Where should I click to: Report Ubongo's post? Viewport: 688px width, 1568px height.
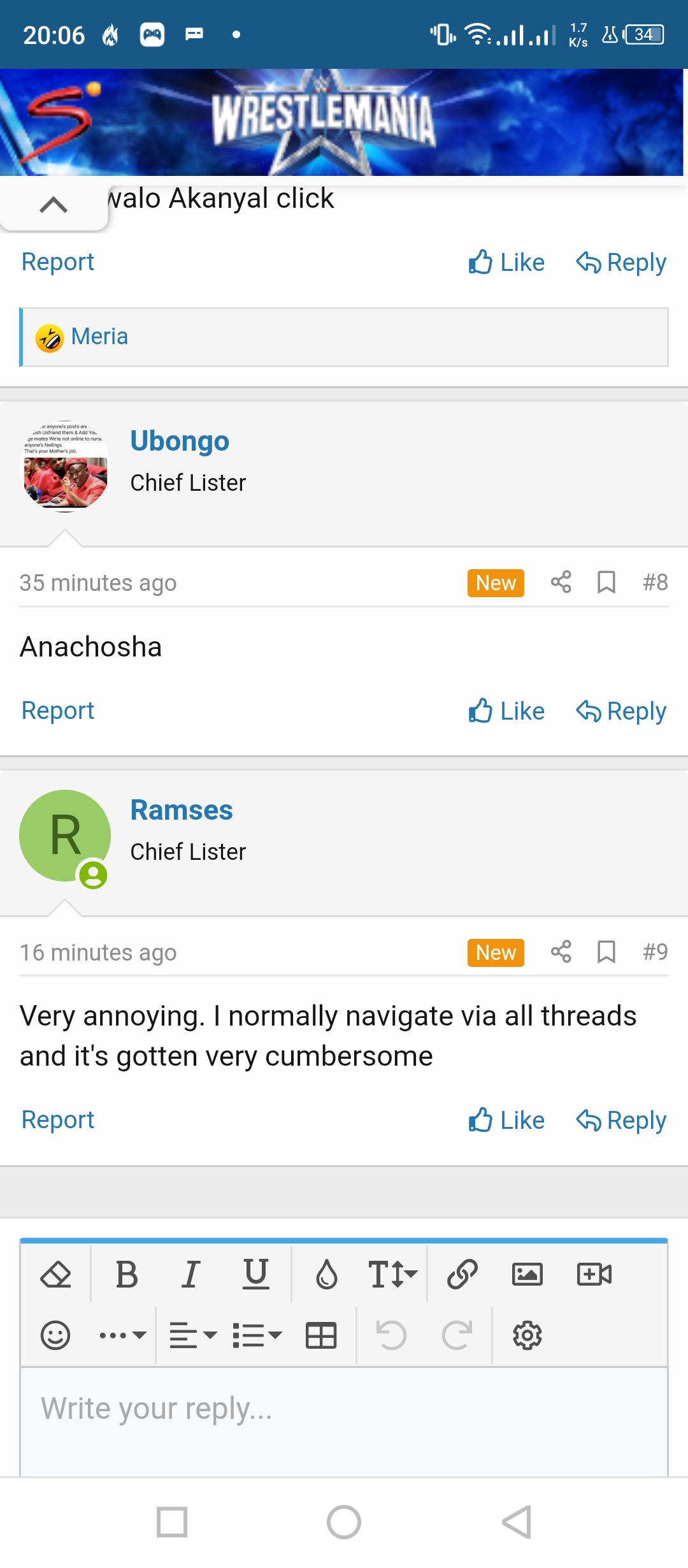pyautogui.click(x=57, y=711)
